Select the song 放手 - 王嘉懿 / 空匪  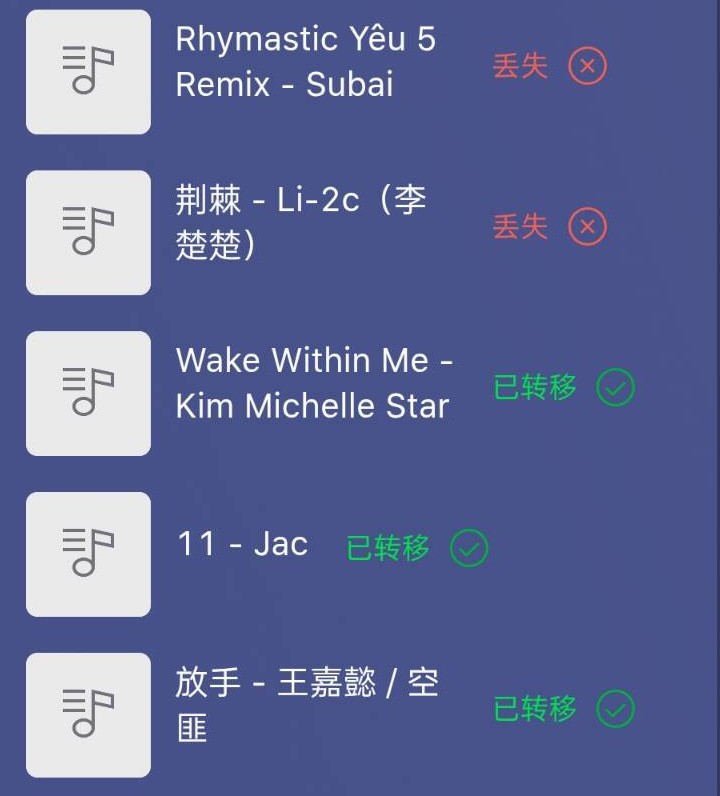[307, 706]
